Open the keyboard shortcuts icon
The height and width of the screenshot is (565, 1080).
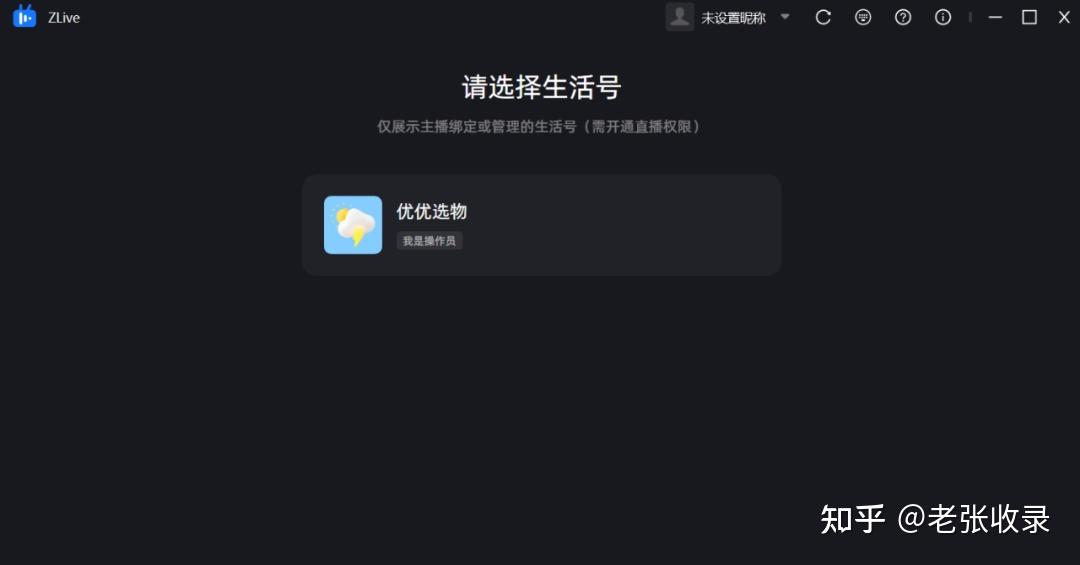point(863,17)
